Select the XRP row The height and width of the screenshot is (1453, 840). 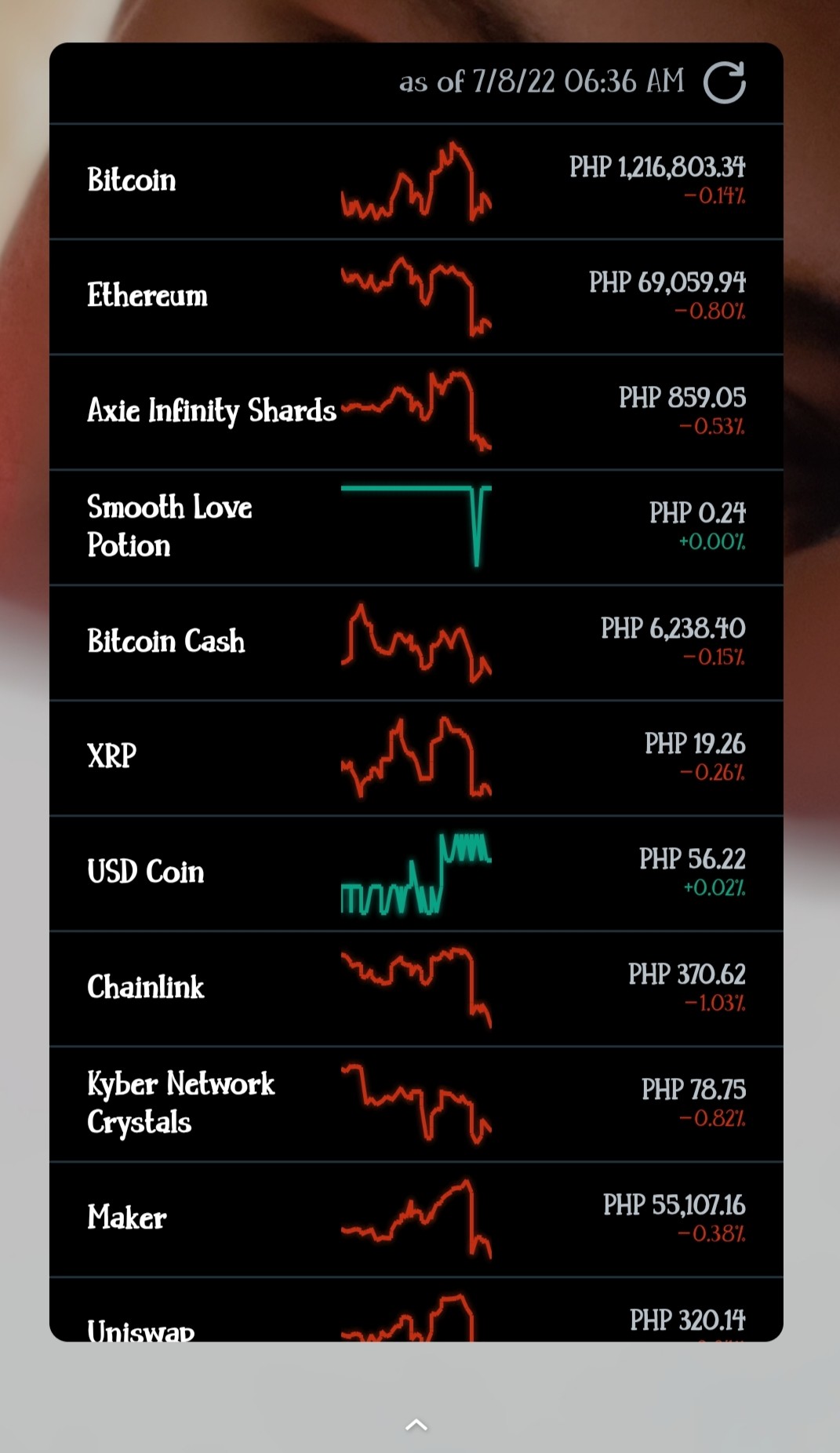[416, 758]
